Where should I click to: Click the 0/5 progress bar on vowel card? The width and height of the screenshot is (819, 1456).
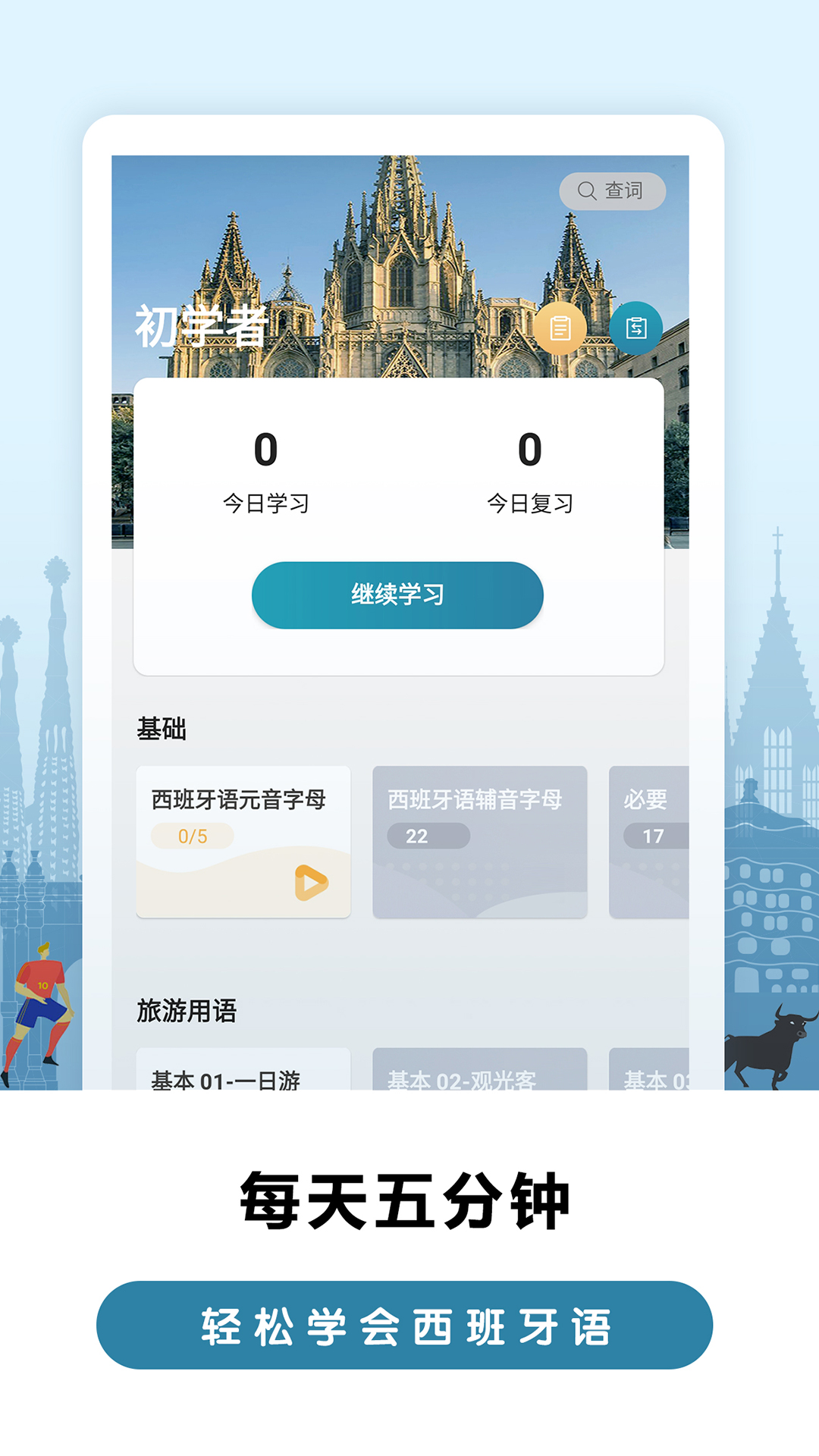[191, 834]
